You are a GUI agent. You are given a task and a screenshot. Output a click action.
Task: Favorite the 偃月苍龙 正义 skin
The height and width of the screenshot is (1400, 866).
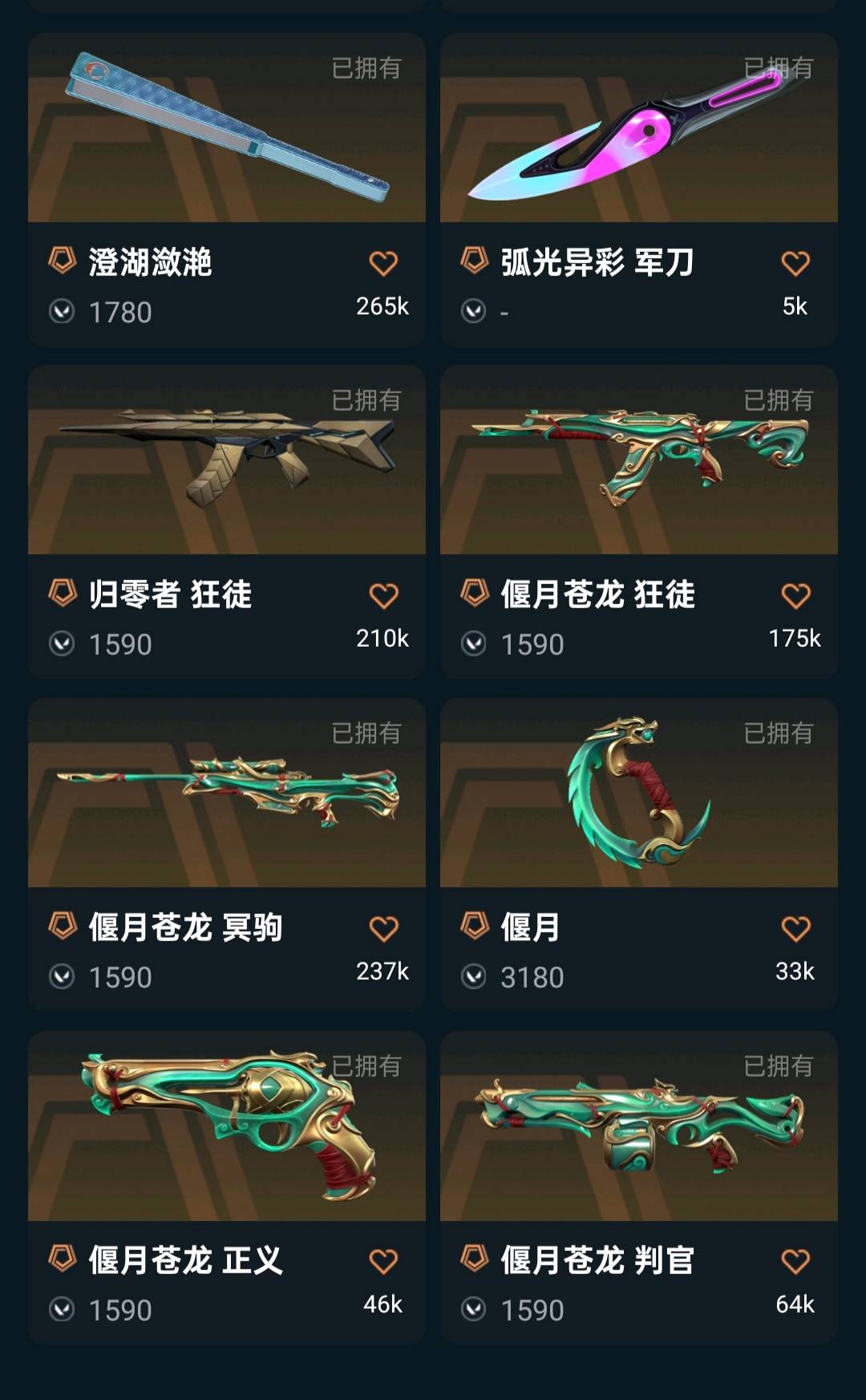point(383,1262)
